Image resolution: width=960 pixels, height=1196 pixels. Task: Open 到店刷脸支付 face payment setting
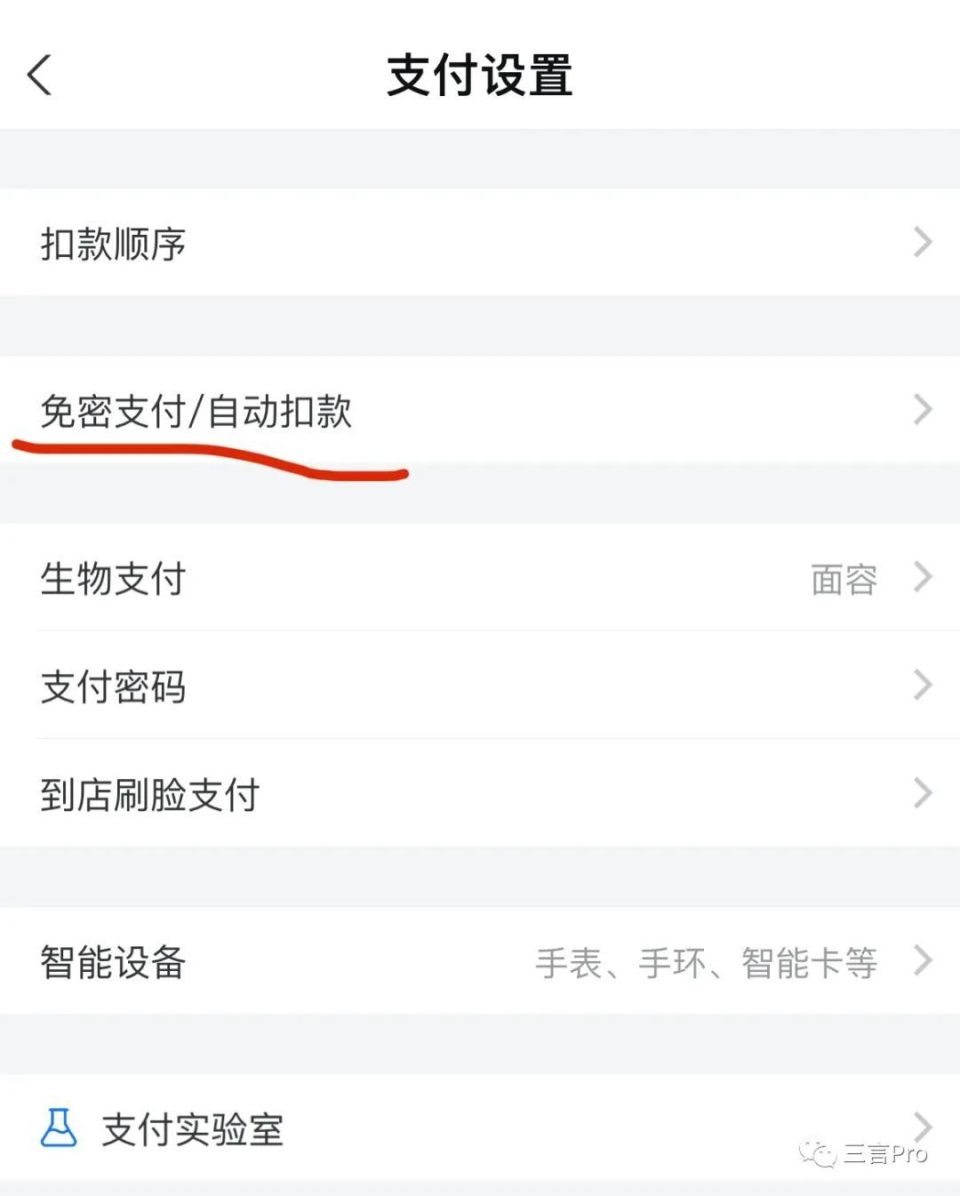click(x=148, y=793)
